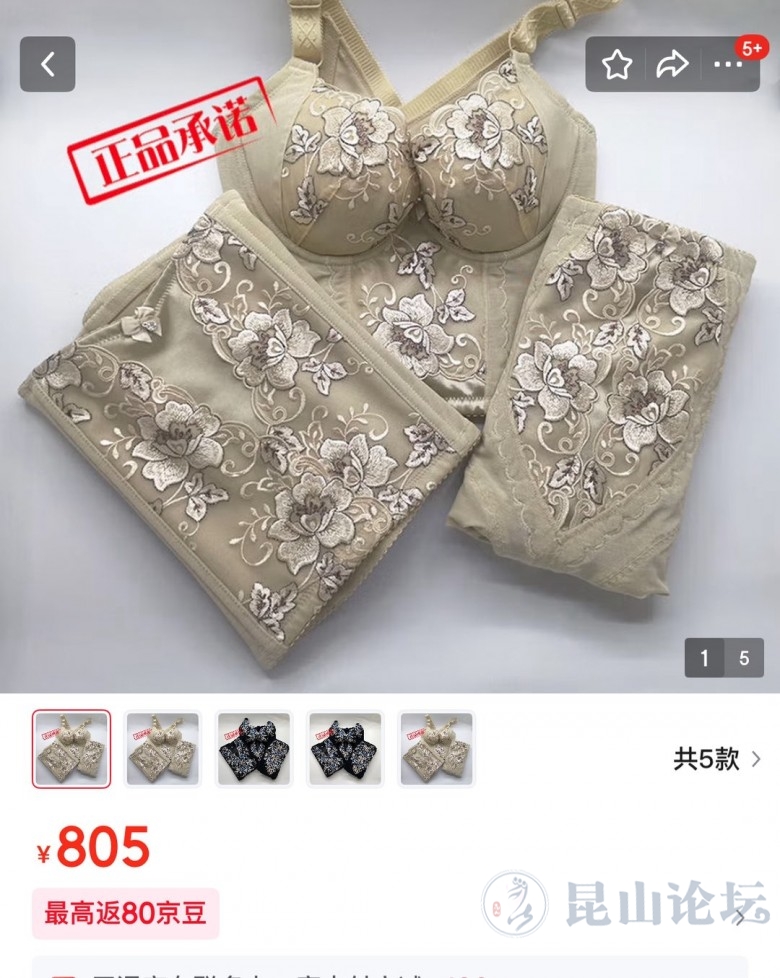Select the fifth style thumbnail
Viewport: 780px width, 978px height.
[436, 749]
